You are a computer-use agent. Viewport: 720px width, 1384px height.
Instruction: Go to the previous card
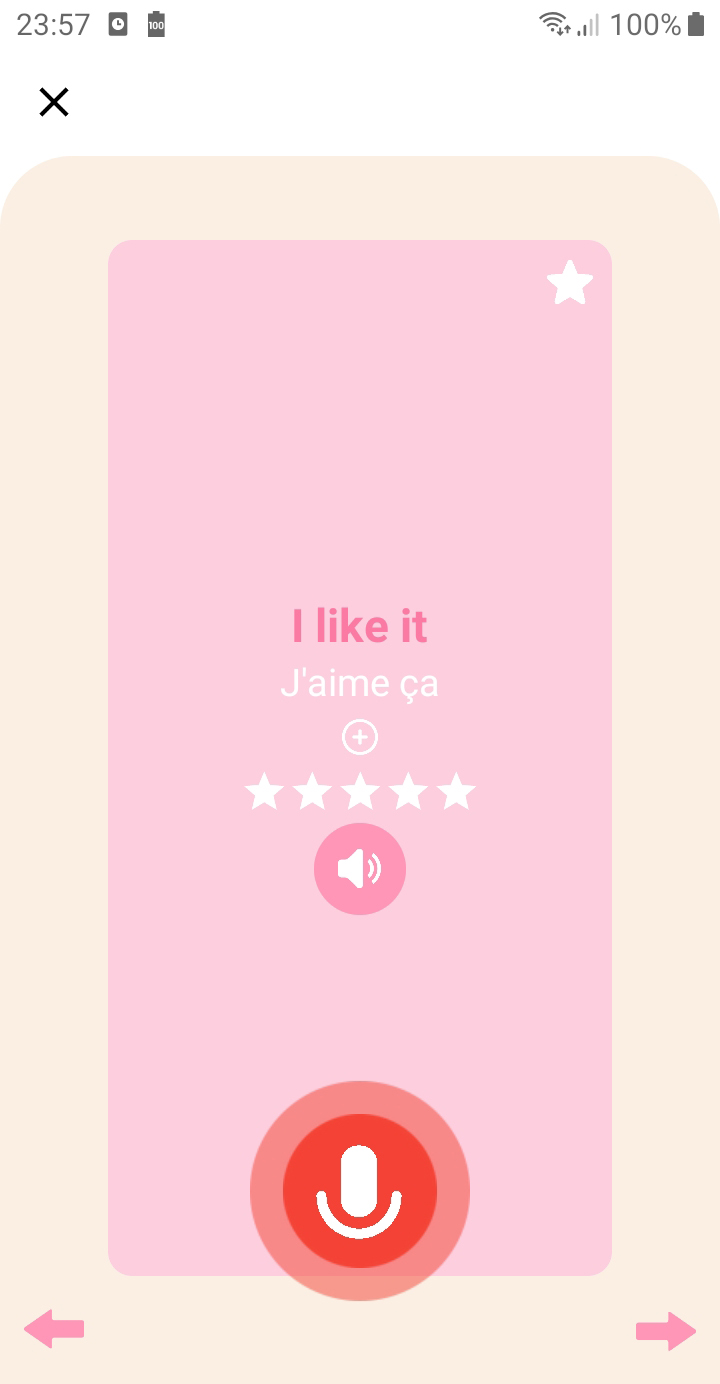54,1330
